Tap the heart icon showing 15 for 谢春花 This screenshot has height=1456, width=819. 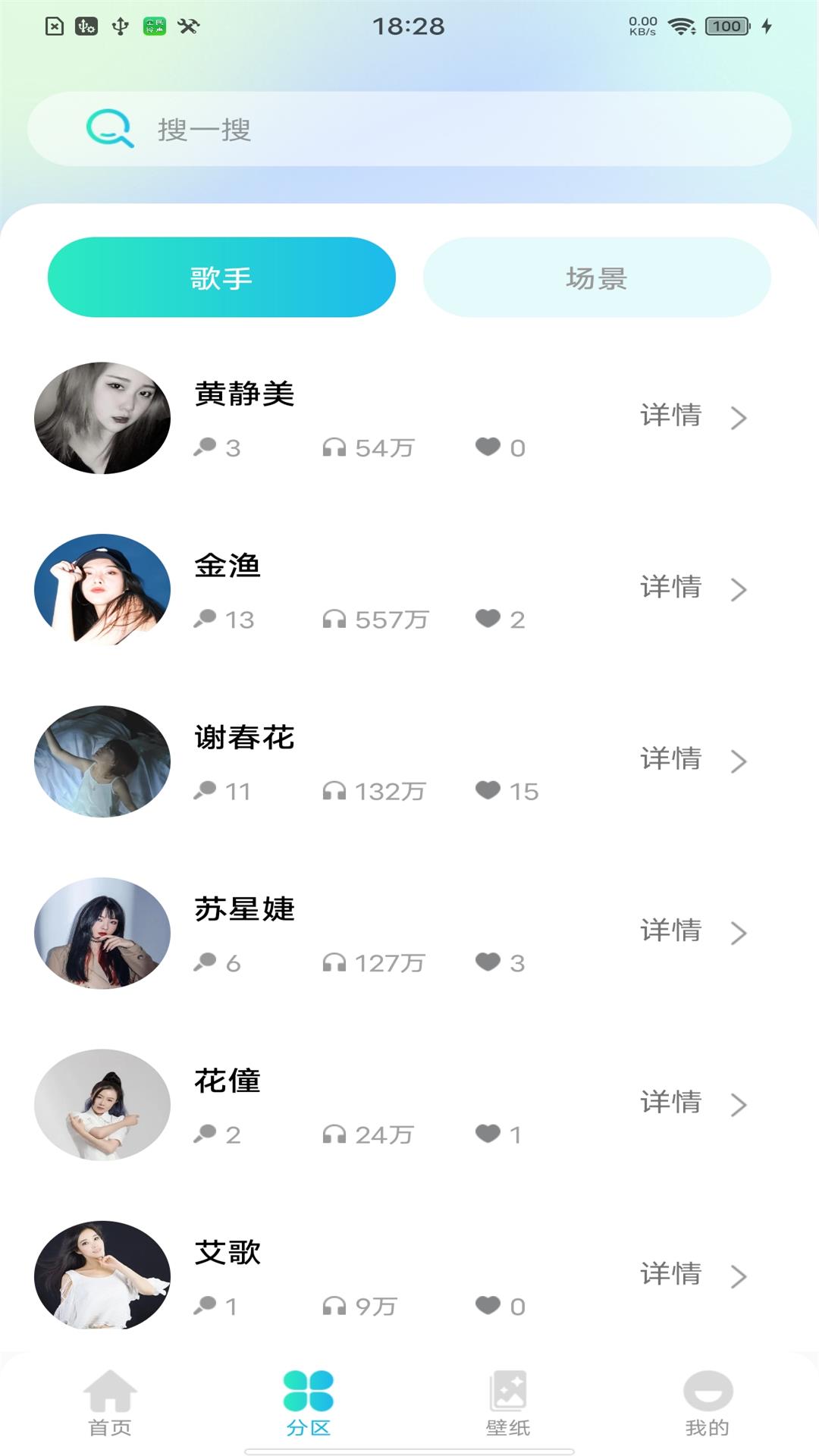(489, 792)
